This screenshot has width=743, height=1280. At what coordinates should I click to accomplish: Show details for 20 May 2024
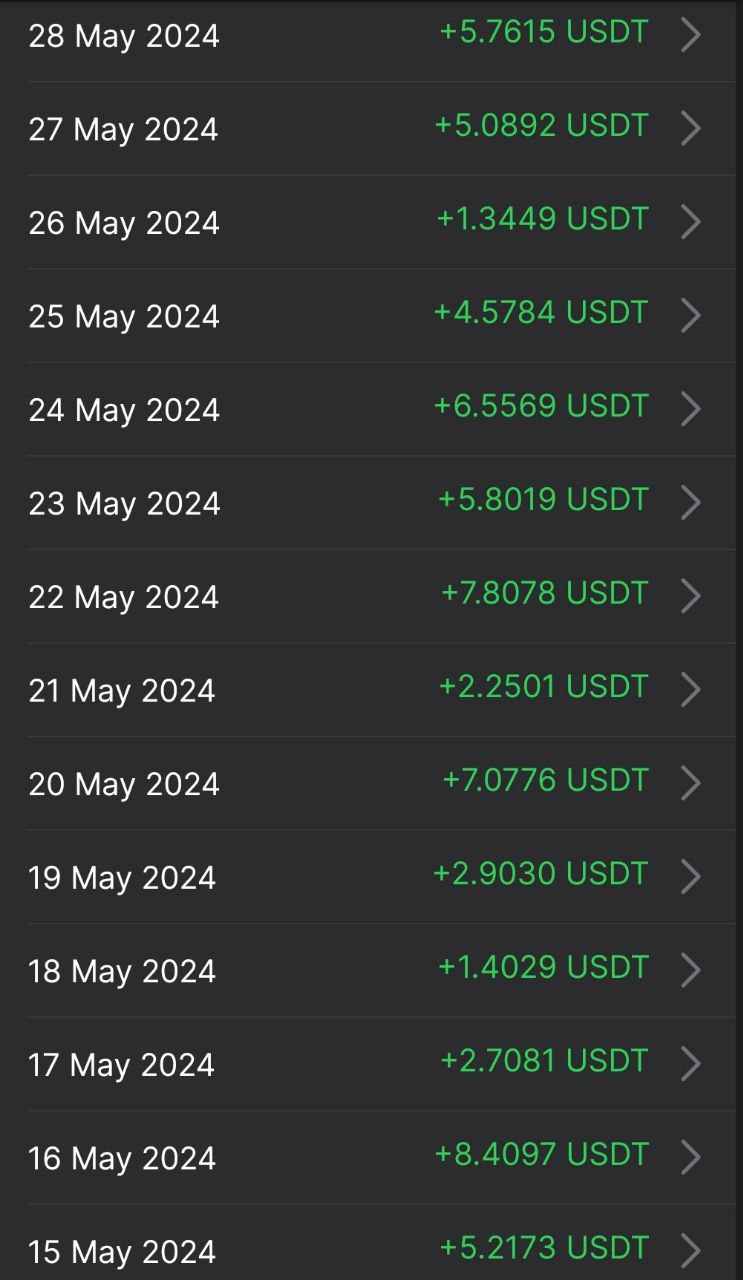(371, 783)
